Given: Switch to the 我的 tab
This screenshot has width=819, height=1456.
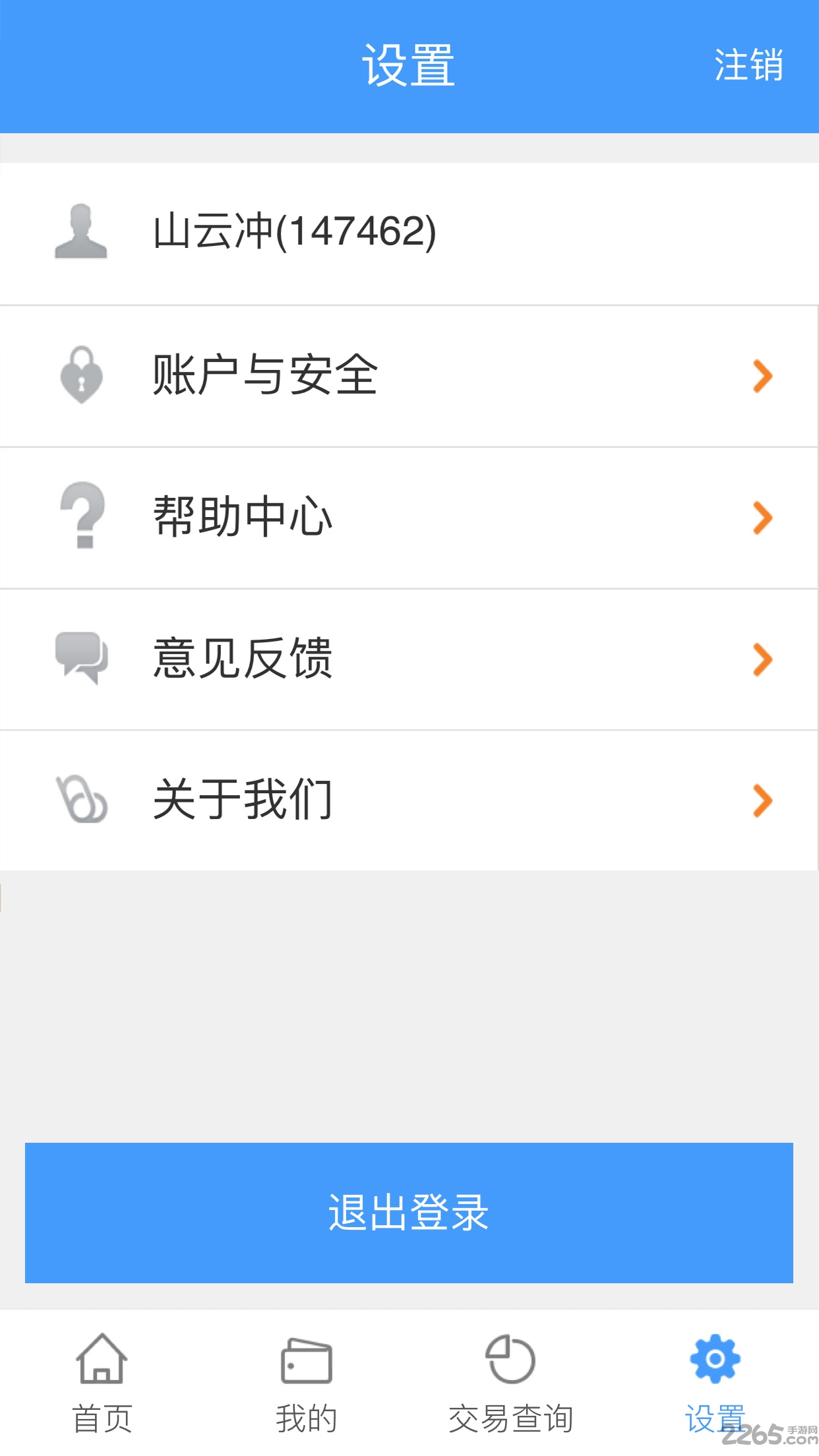Looking at the screenshot, I should 307,1383.
